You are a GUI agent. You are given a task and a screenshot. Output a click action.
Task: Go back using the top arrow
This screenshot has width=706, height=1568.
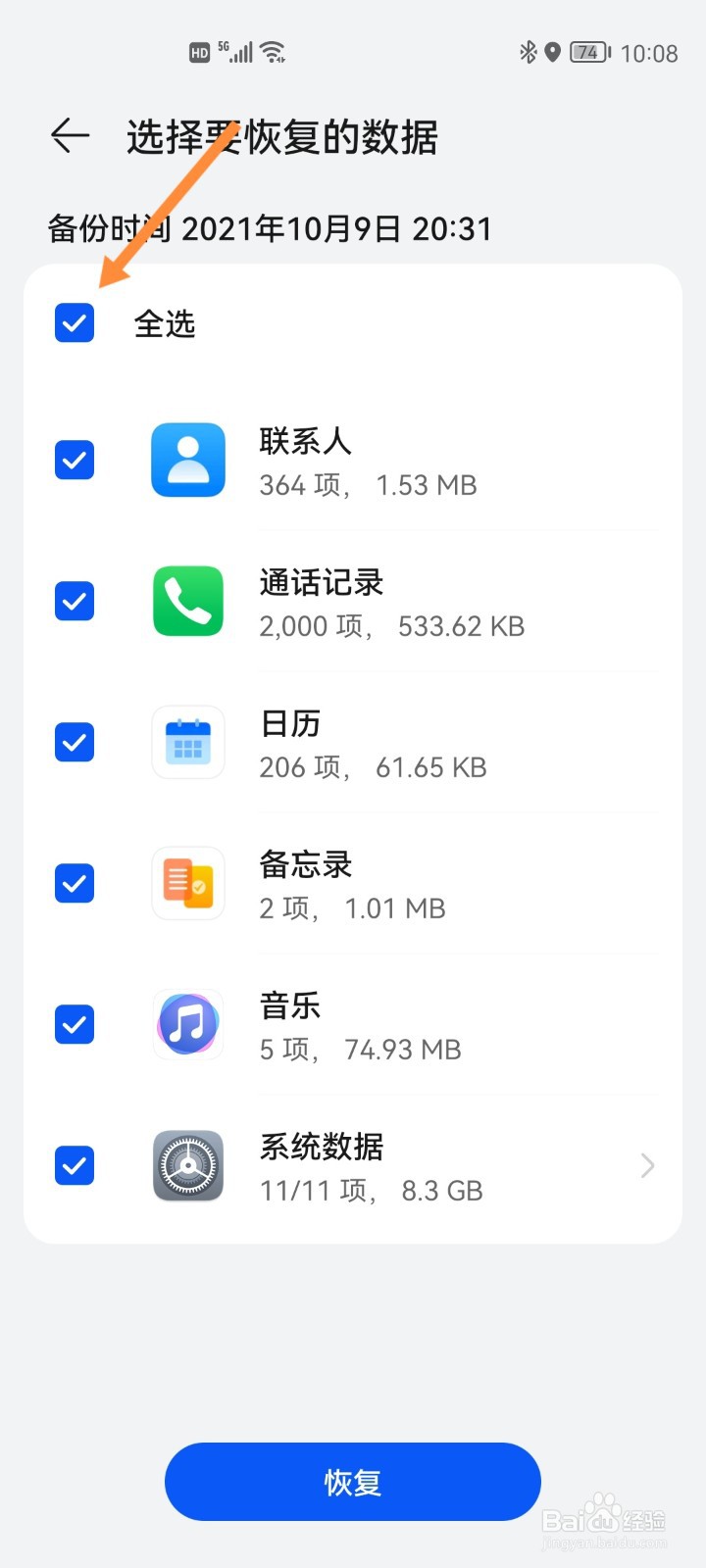click(71, 136)
